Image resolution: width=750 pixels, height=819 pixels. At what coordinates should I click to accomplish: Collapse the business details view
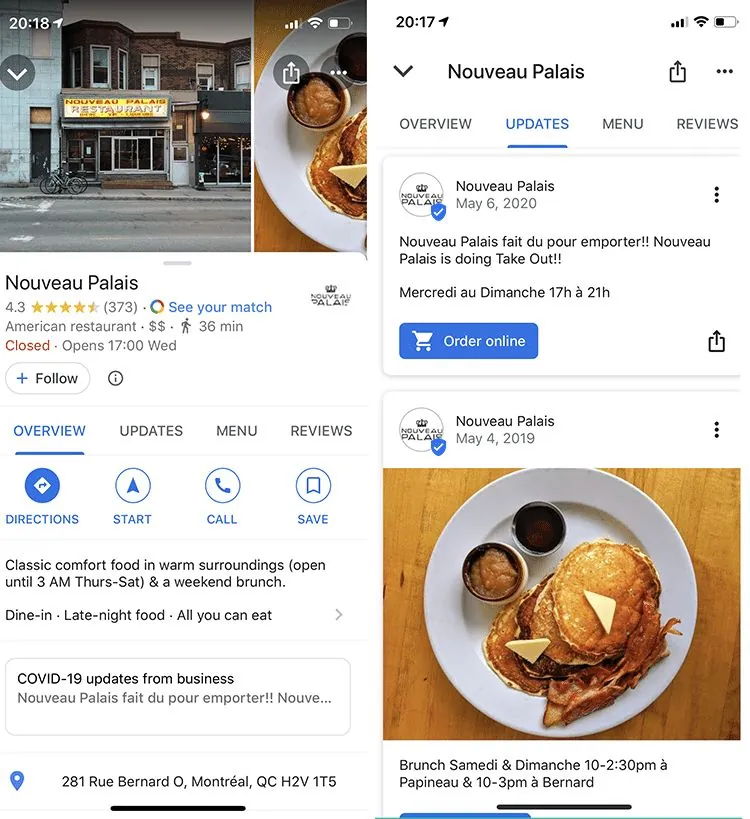pyautogui.click(x=18, y=72)
